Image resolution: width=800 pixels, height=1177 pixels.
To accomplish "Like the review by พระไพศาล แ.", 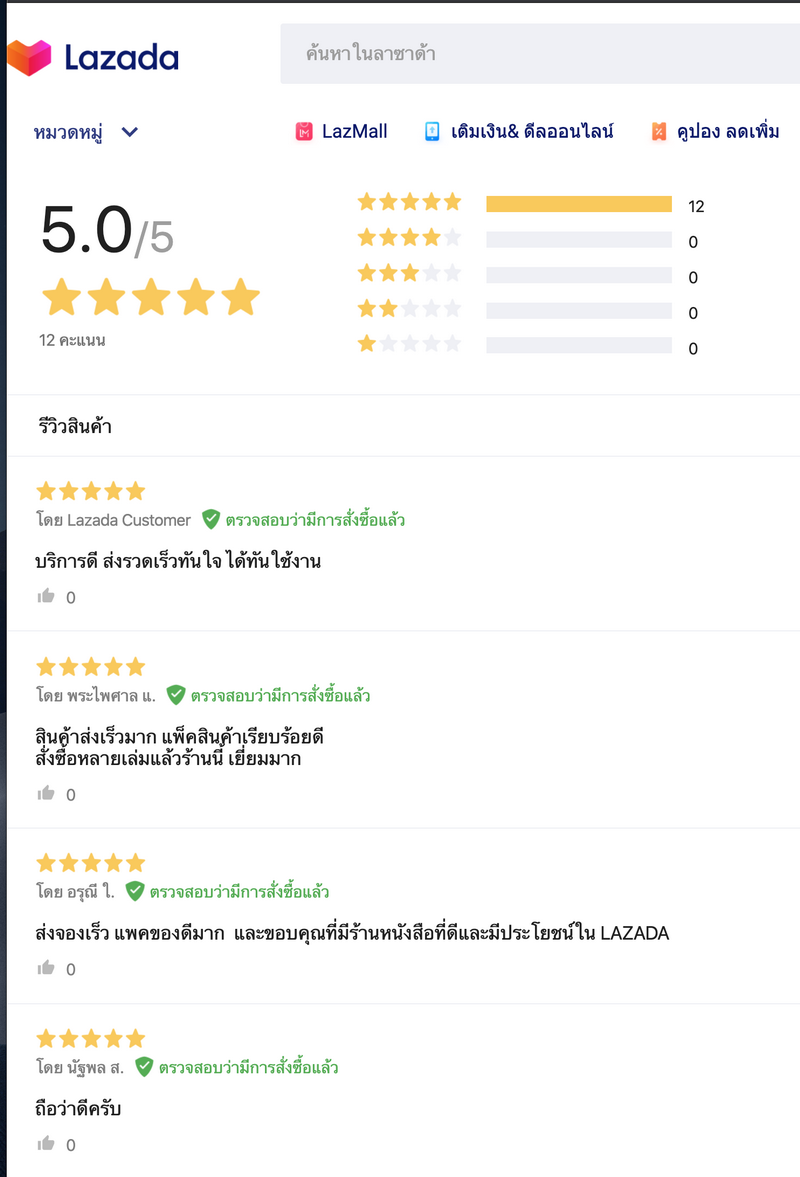I will coord(46,794).
